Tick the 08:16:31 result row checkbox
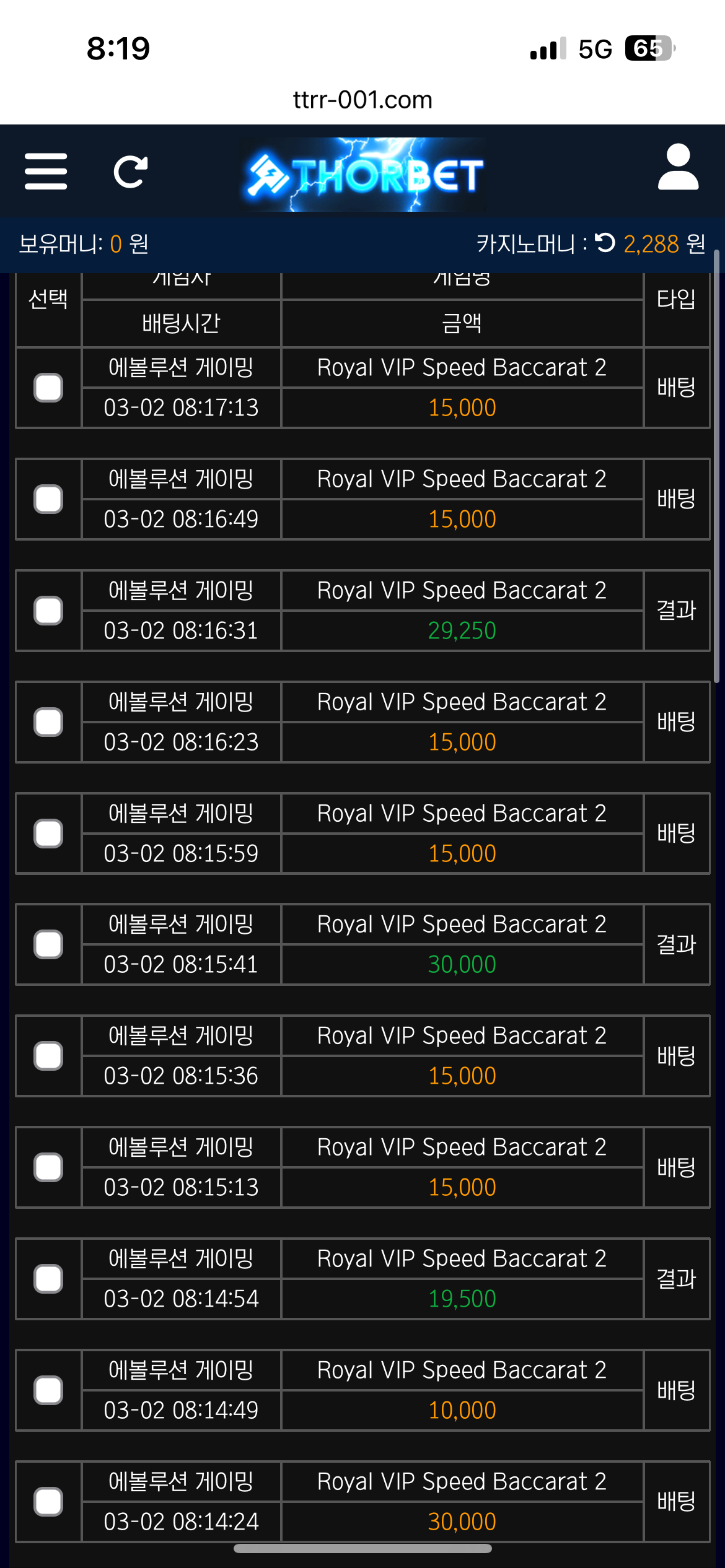725x1568 pixels. (48, 611)
